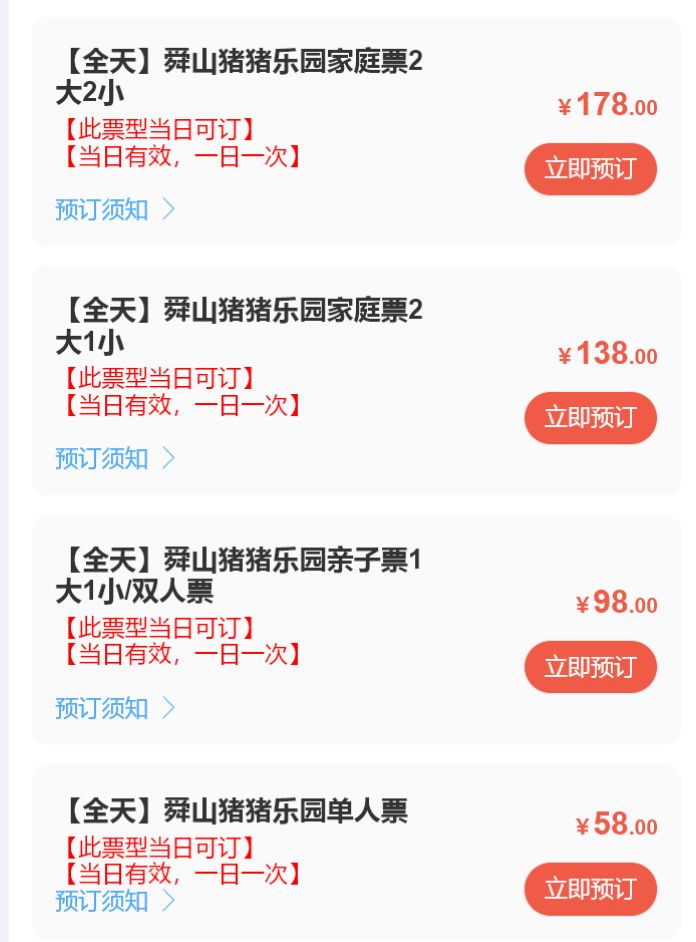View 预订须知 for family ticket 2大1小

pos(114,459)
